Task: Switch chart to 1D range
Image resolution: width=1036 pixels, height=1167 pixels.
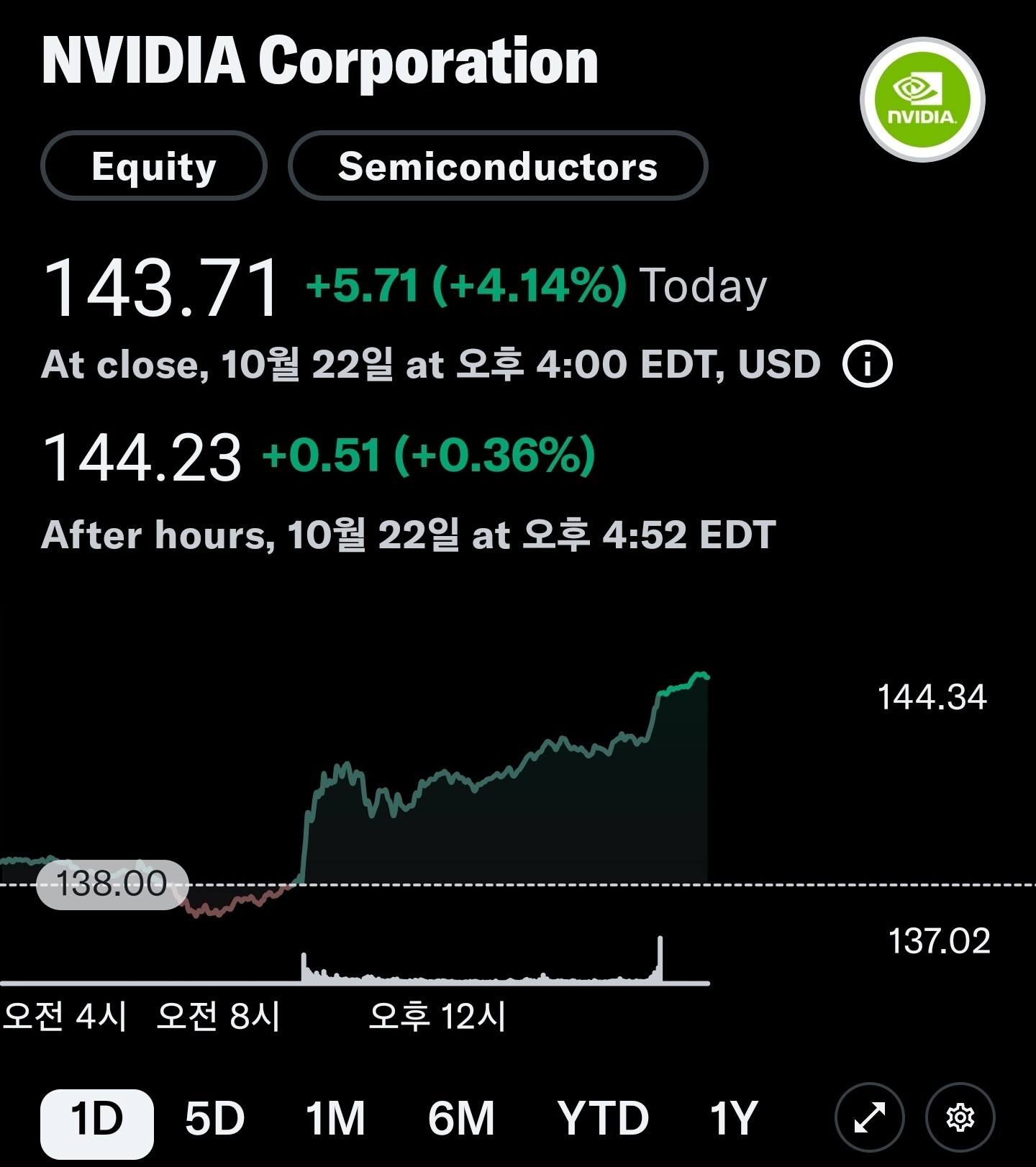Action: pos(96,1119)
